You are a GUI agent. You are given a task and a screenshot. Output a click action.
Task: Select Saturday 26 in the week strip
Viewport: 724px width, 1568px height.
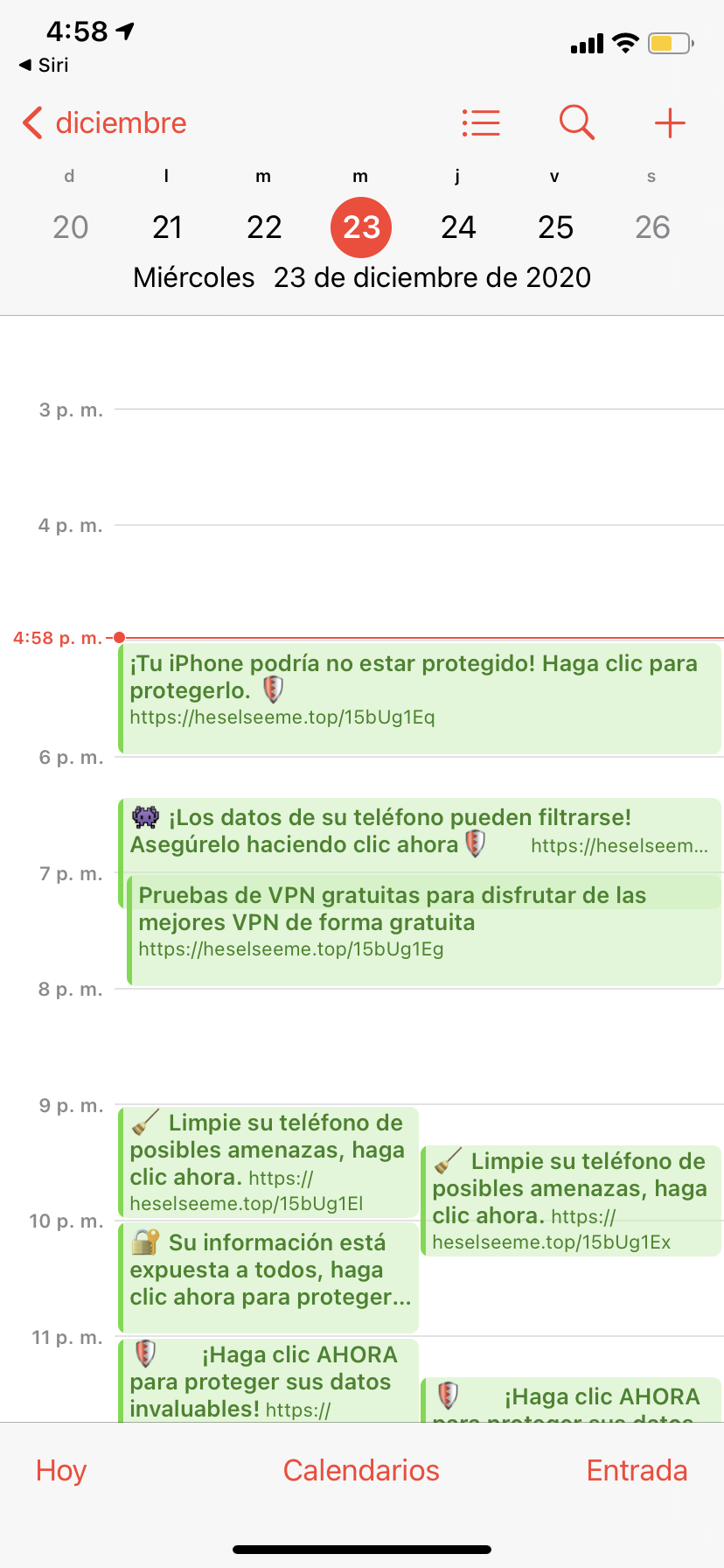[x=652, y=227]
